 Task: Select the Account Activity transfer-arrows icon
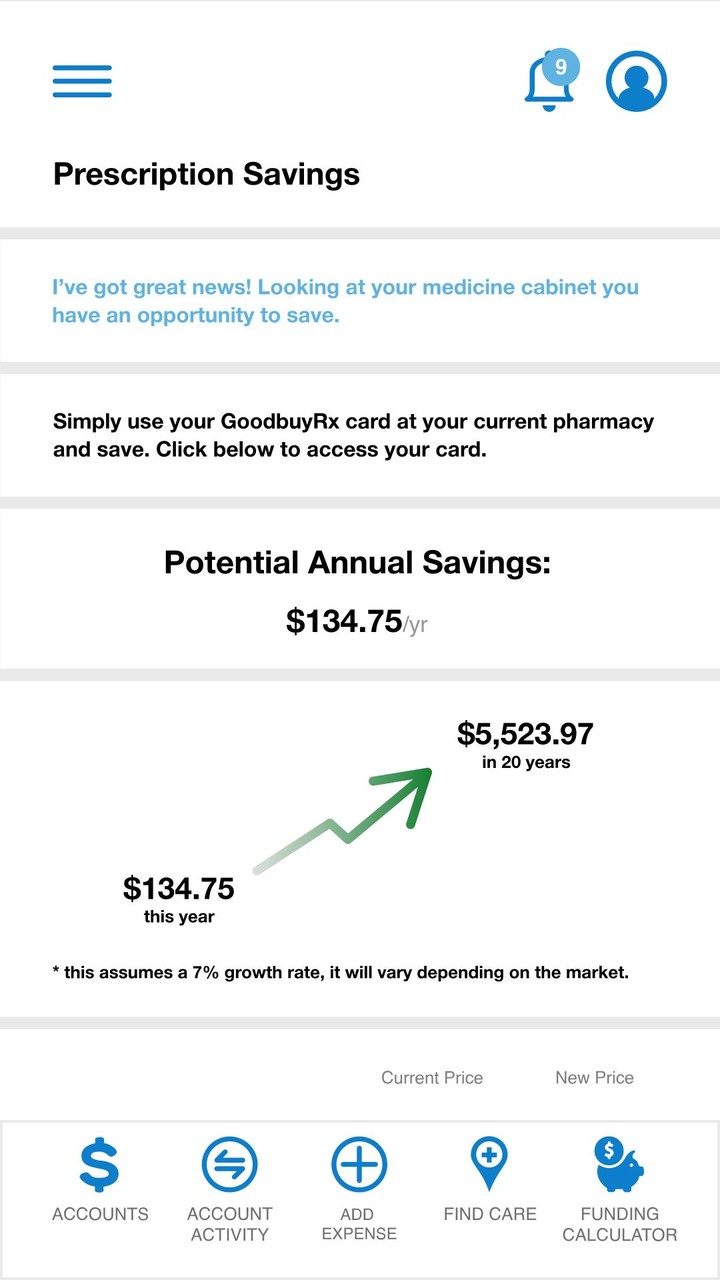pyautogui.click(x=229, y=1163)
